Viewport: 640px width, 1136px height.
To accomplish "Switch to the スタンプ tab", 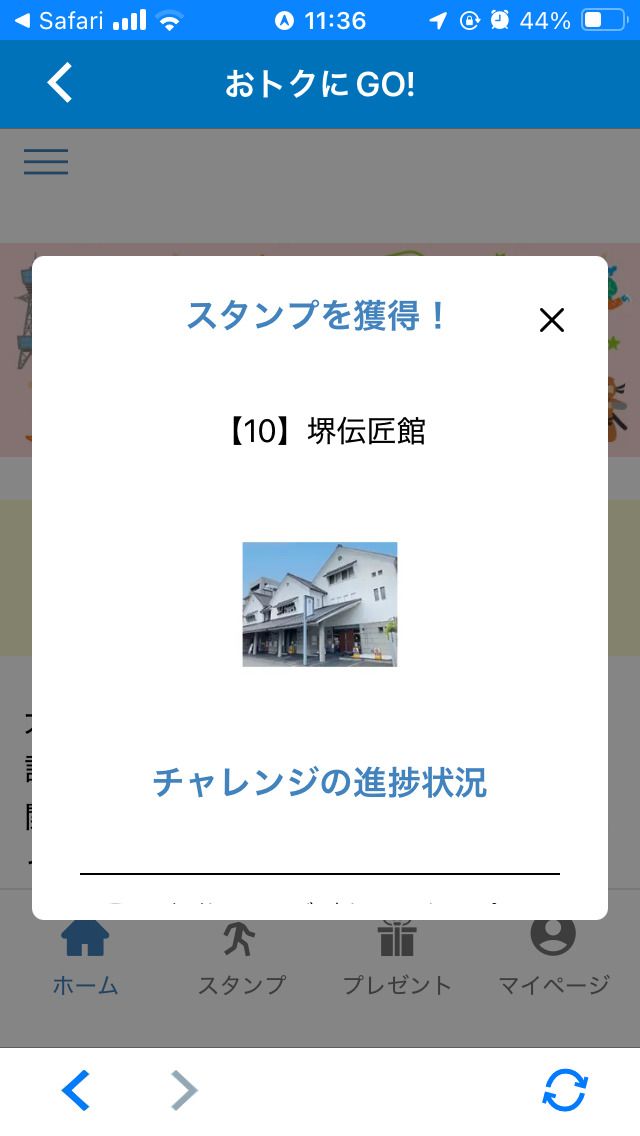I will pyautogui.click(x=241, y=957).
